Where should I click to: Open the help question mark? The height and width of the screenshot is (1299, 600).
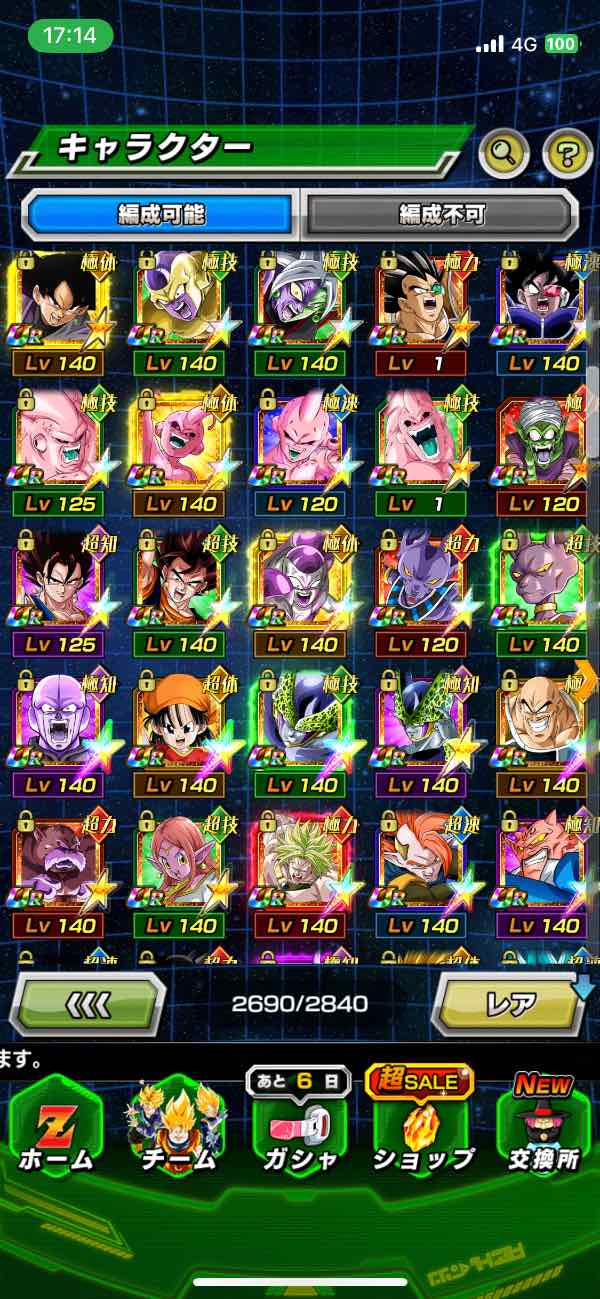[x=567, y=153]
